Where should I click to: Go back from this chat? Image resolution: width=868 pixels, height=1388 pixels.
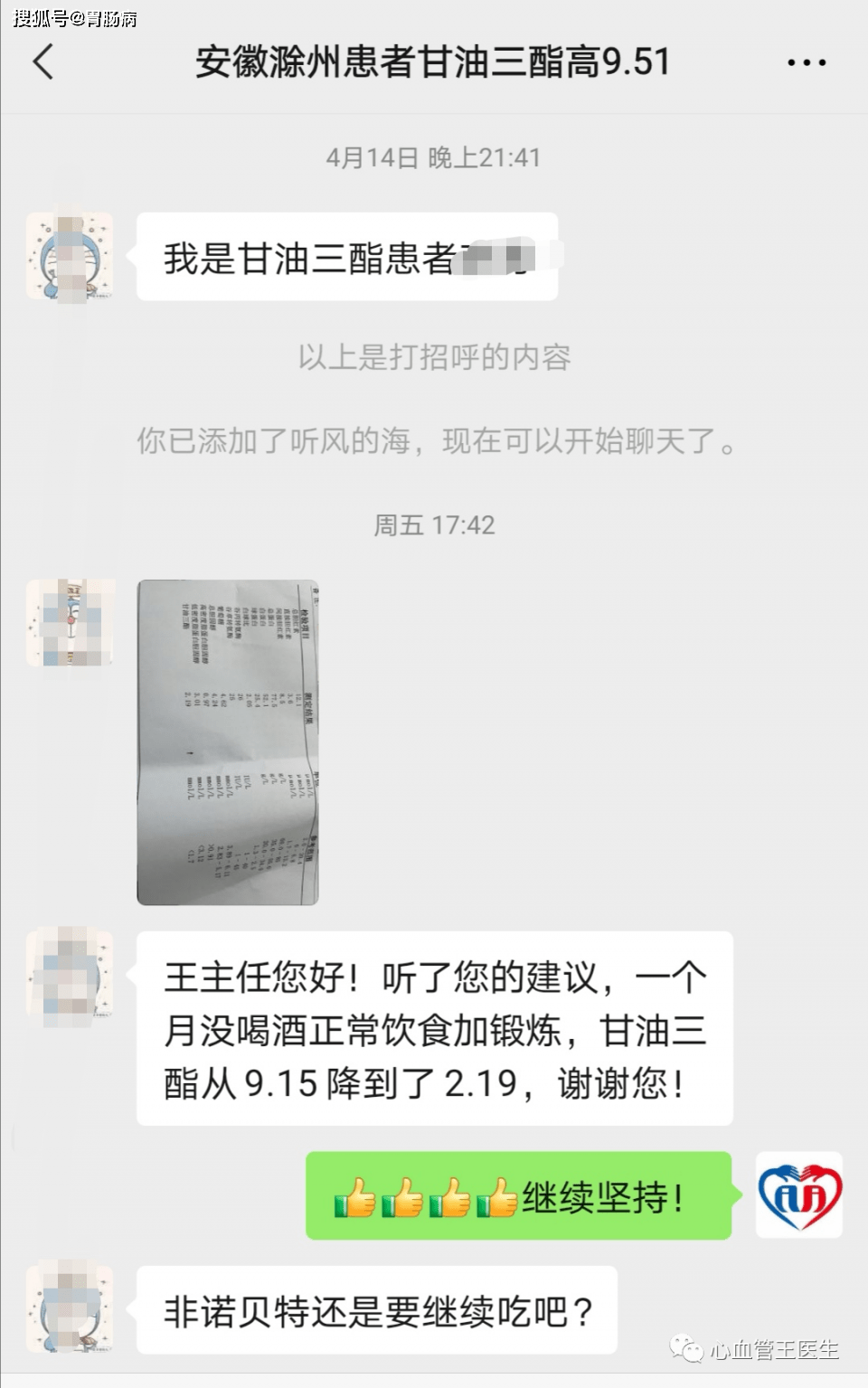coord(43,62)
